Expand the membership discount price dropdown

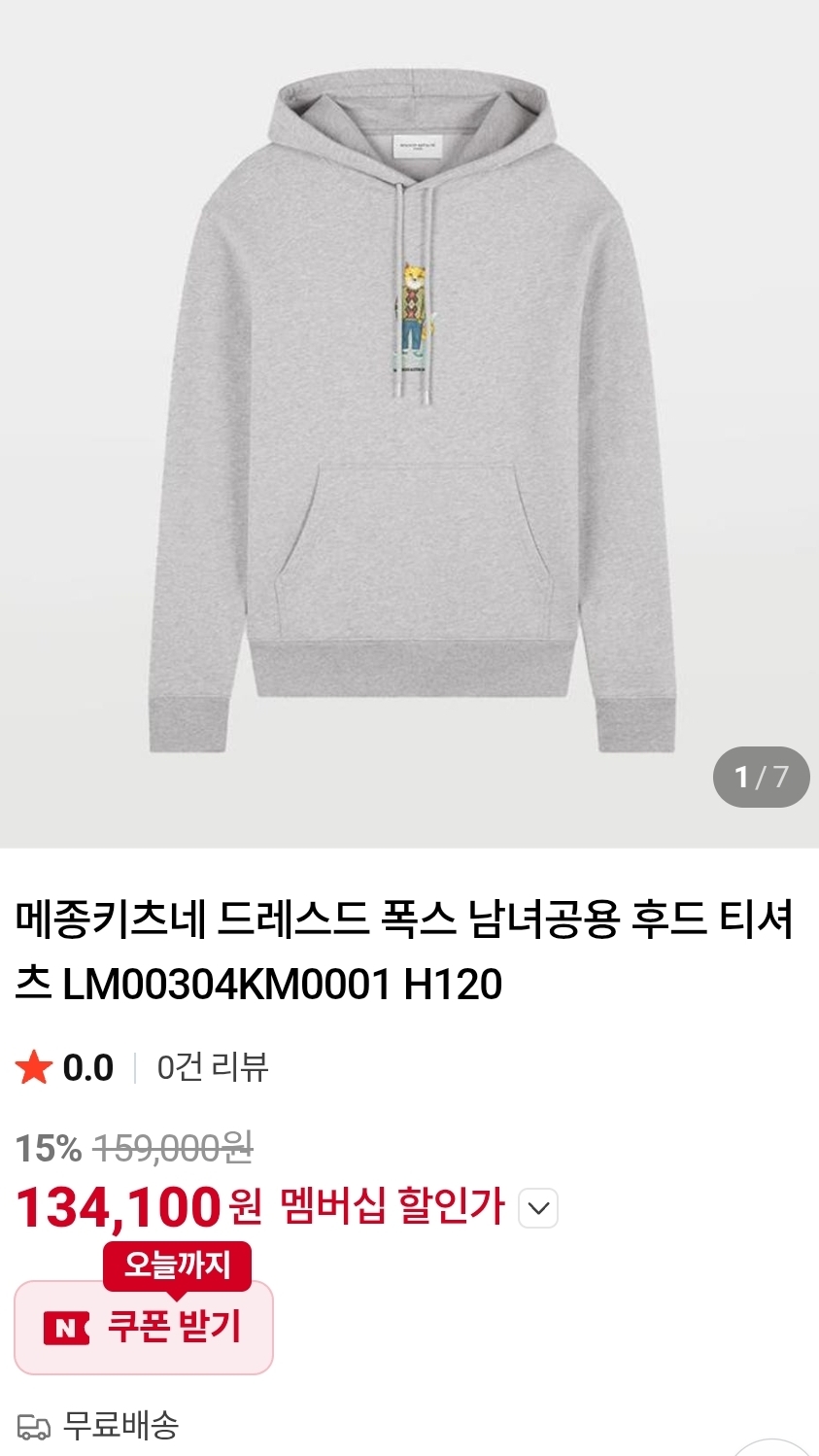pyautogui.click(x=538, y=1209)
